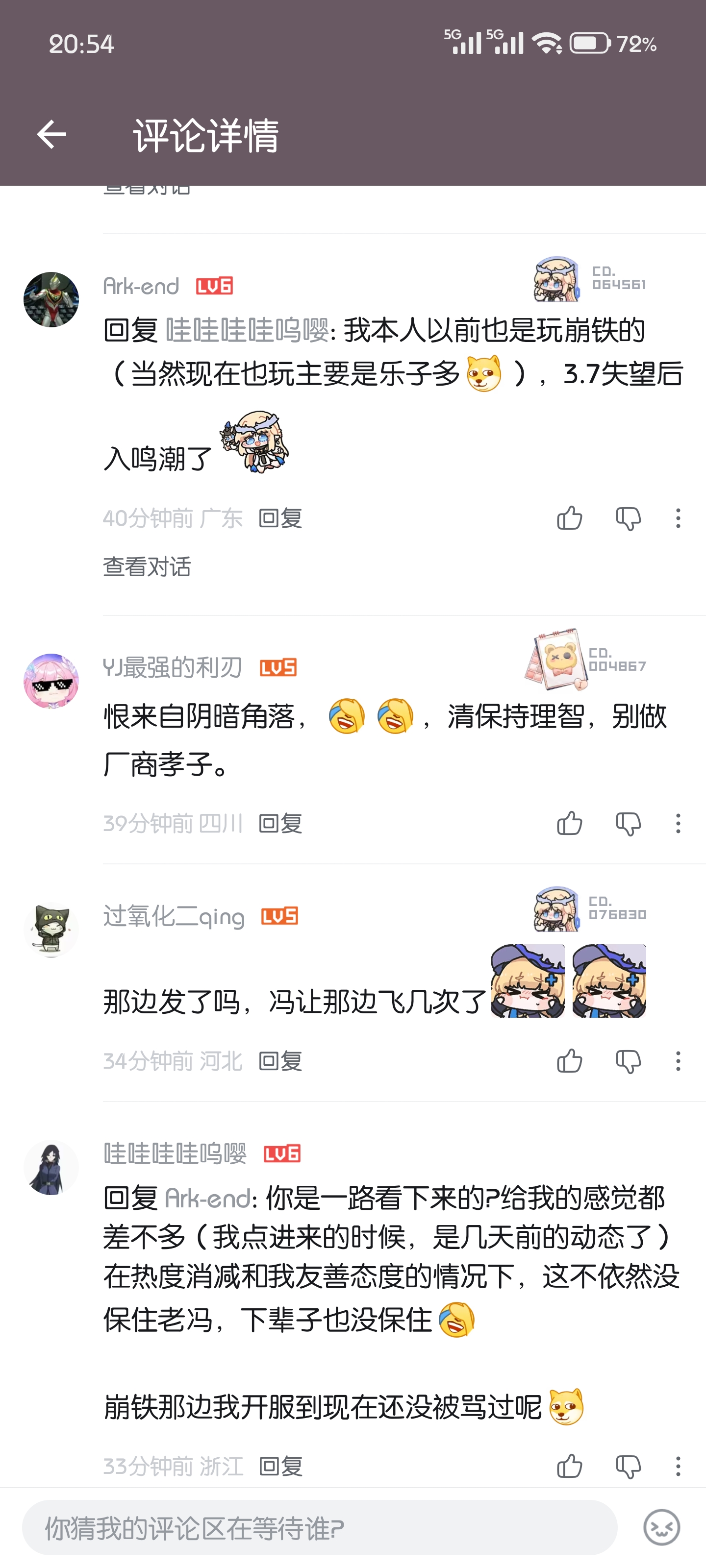Like 哇哇哇哇呜嘤's comment from 33分钟前

point(570,1466)
